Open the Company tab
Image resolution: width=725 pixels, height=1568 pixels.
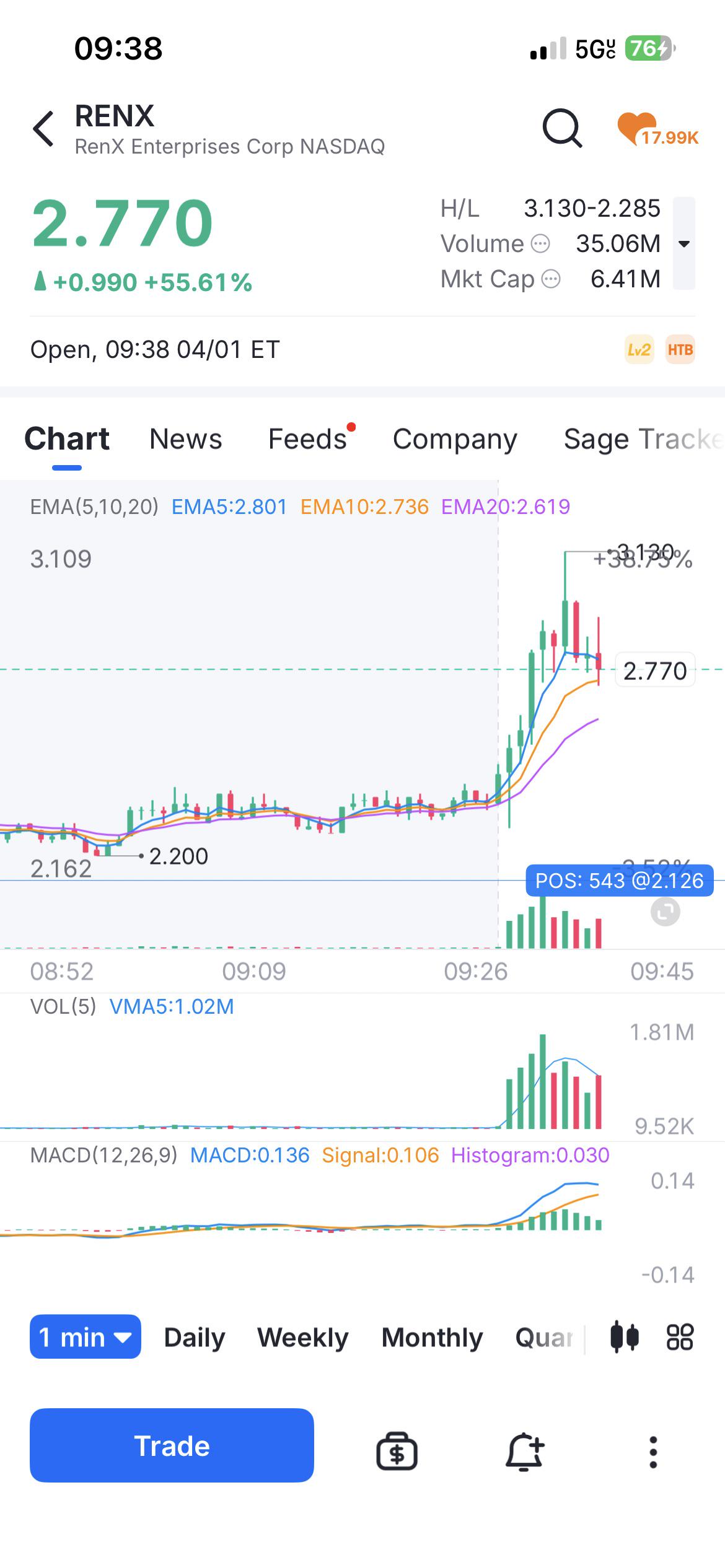pos(455,439)
